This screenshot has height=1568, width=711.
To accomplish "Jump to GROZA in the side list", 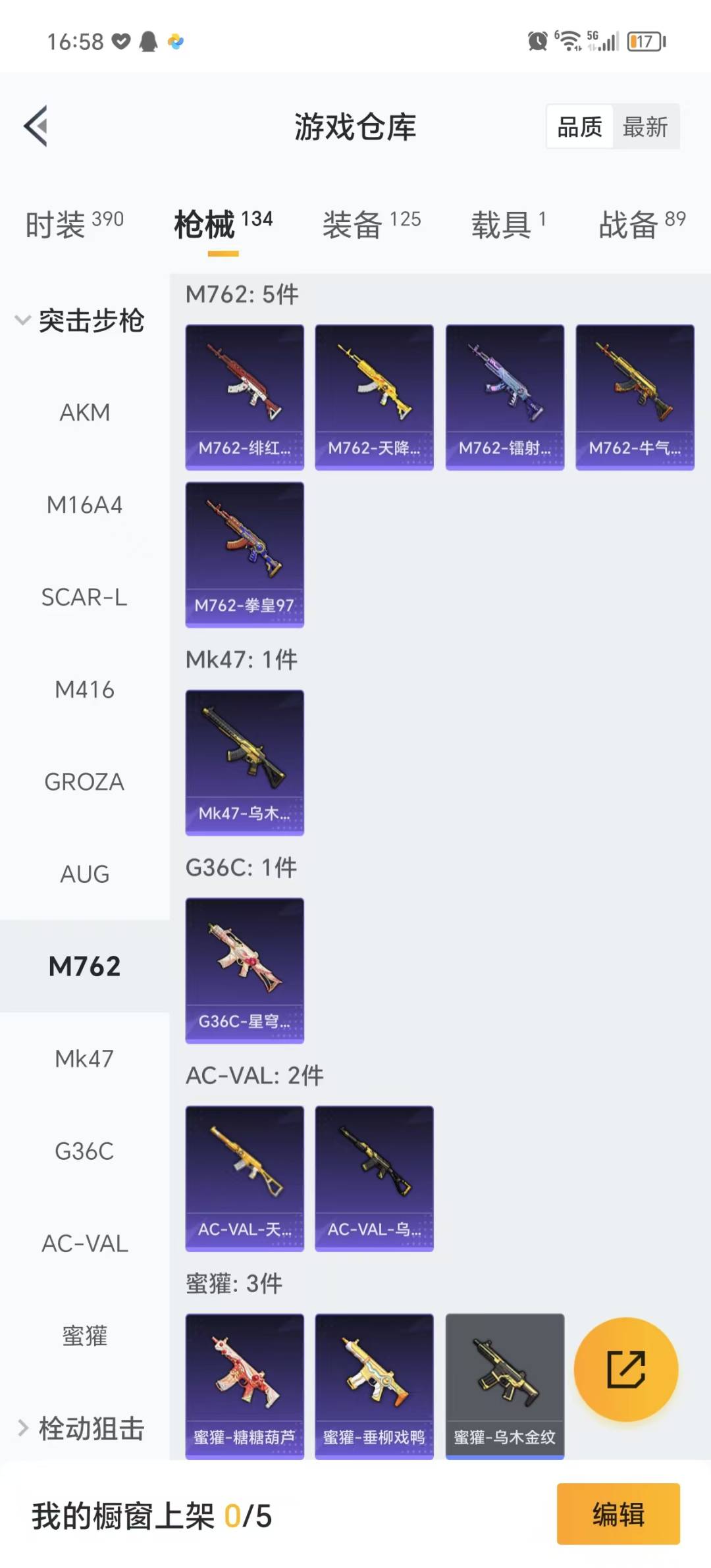I will (x=85, y=782).
